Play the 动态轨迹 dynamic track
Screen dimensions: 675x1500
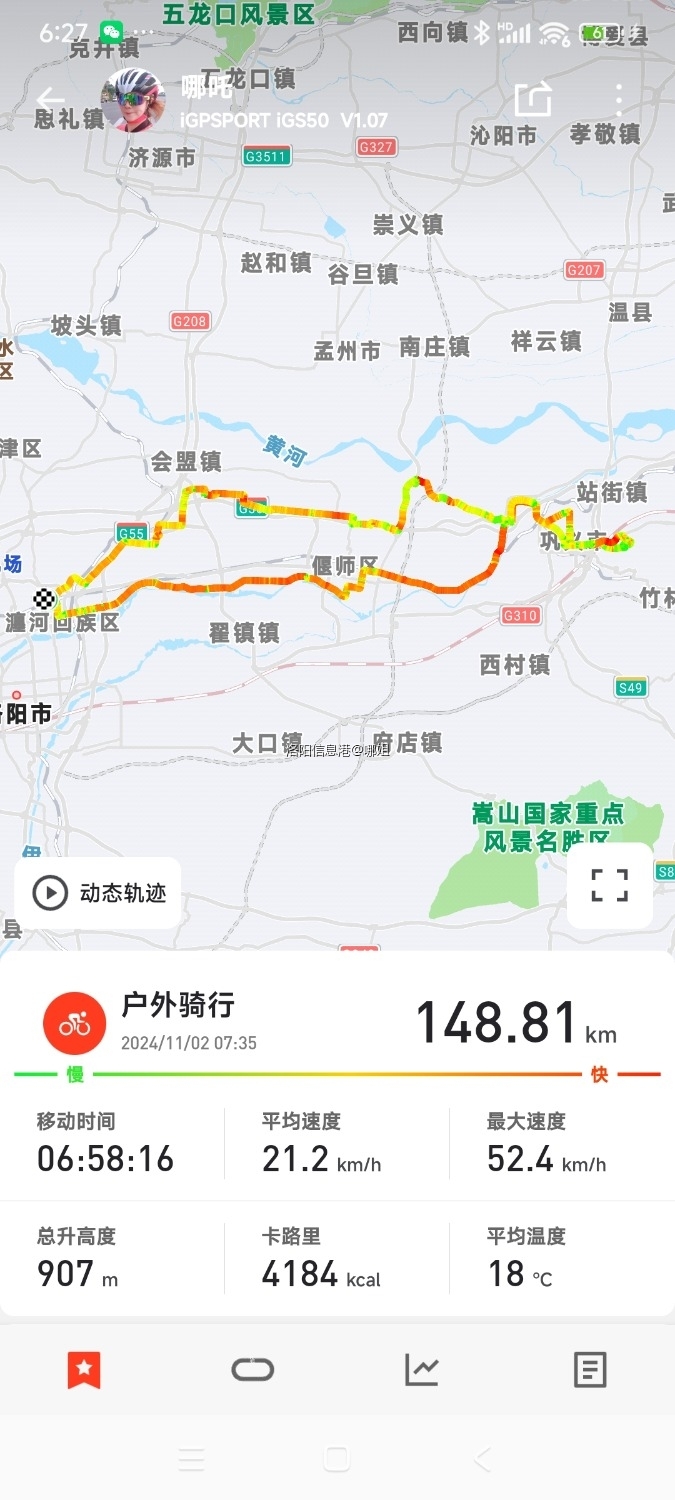(98, 892)
